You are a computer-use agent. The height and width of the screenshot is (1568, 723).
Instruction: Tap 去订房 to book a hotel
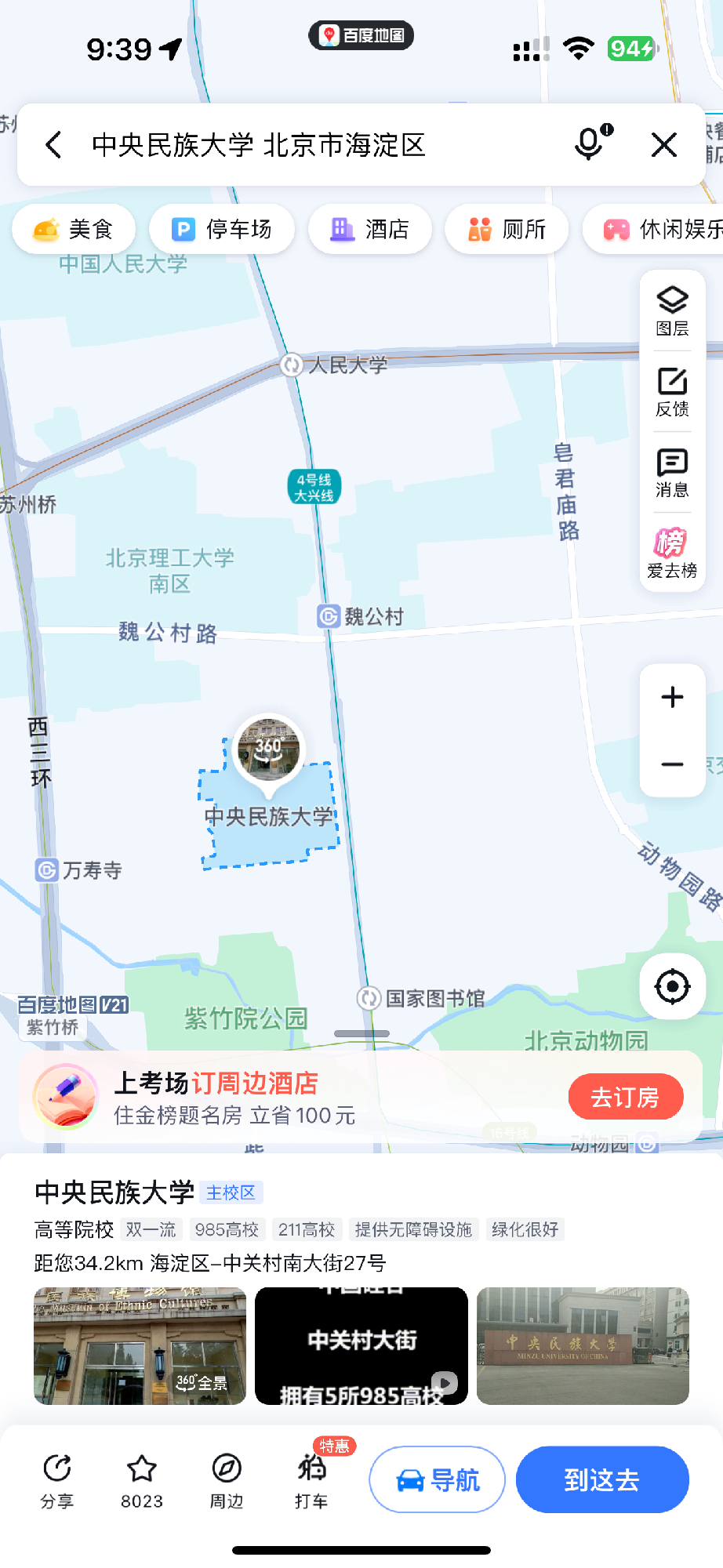(x=625, y=1097)
